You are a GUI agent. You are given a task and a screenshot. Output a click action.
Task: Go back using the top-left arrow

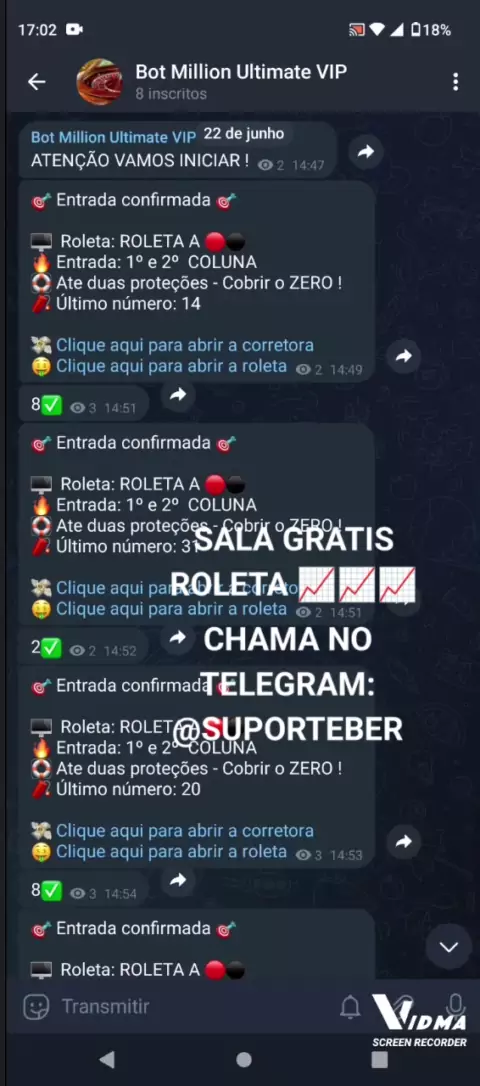(x=36, y=82)
